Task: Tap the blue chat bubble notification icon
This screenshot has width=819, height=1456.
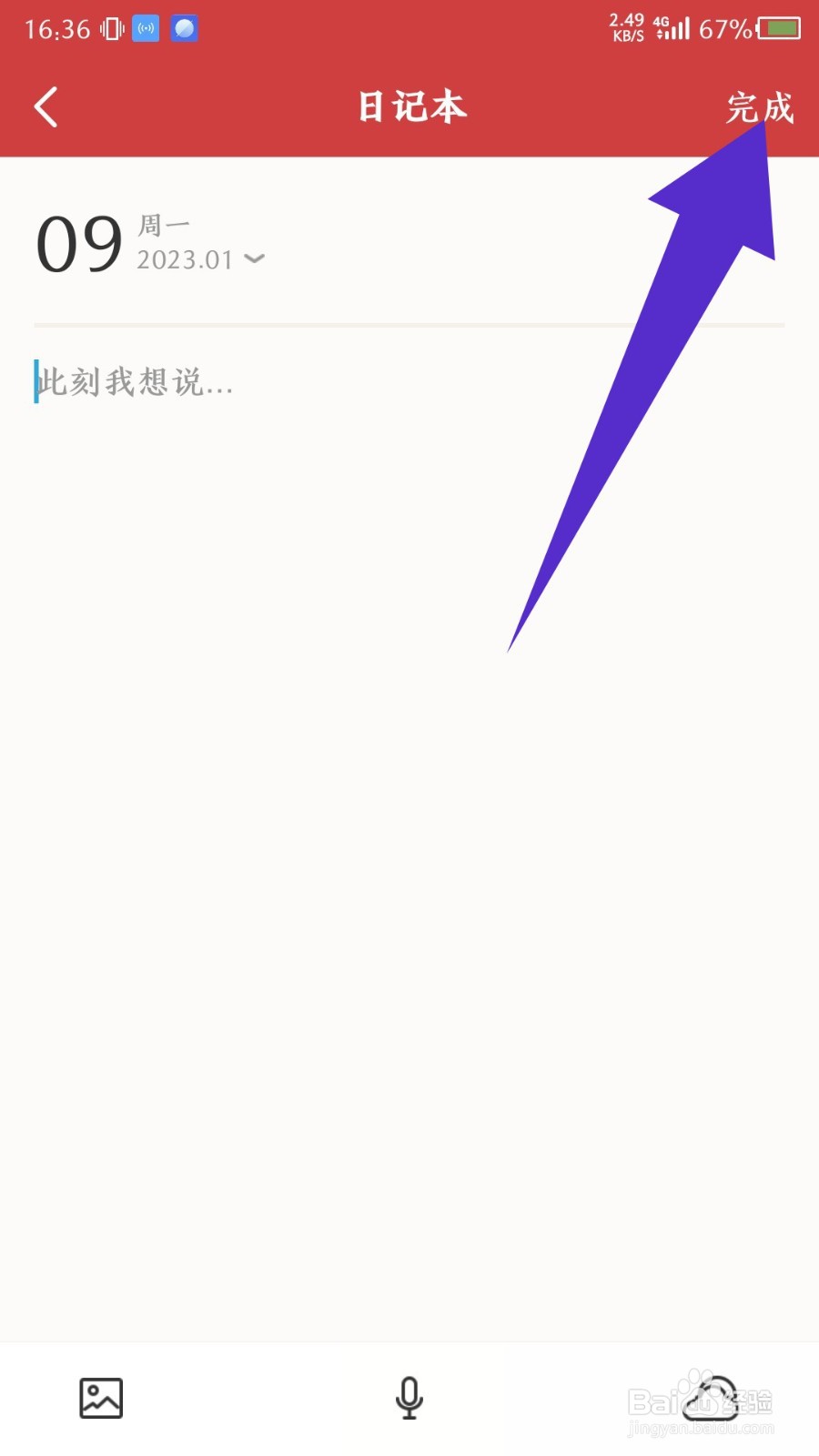Action: pos(183,28)
